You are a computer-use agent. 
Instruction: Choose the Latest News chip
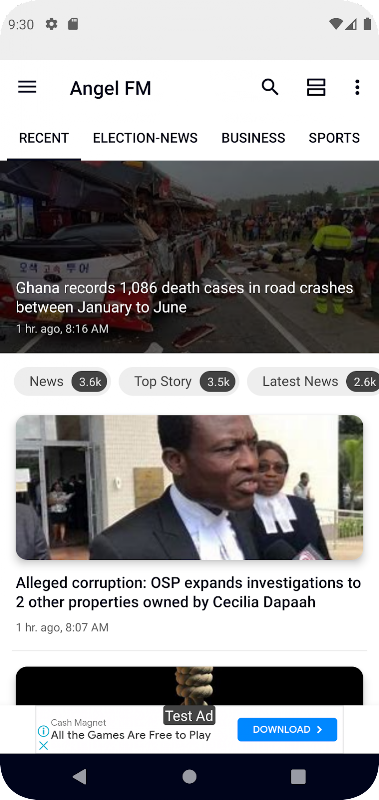click(313, 382)
